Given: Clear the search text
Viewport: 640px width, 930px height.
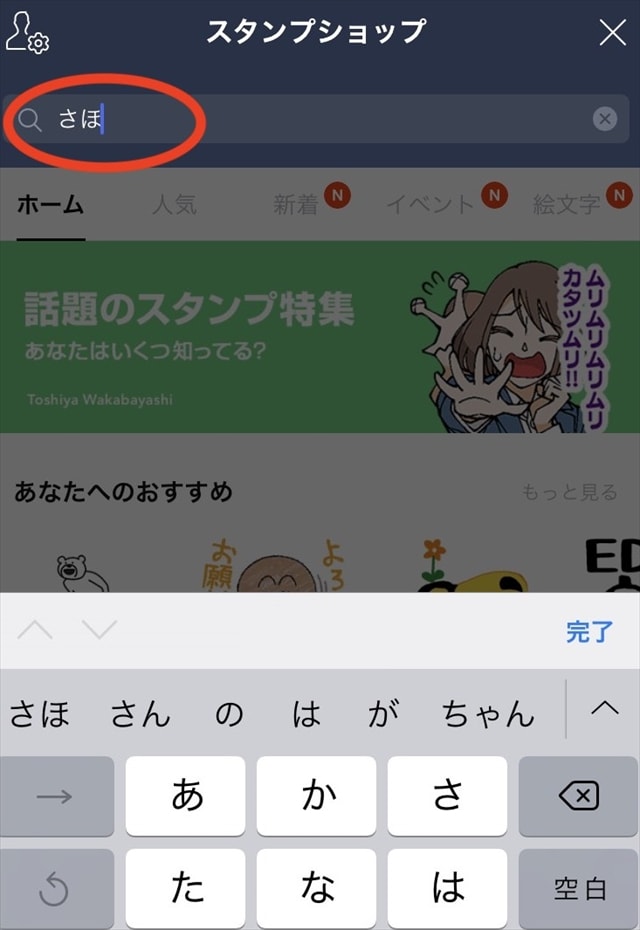Looking at the screenshot, I should [x=604, y=120].
